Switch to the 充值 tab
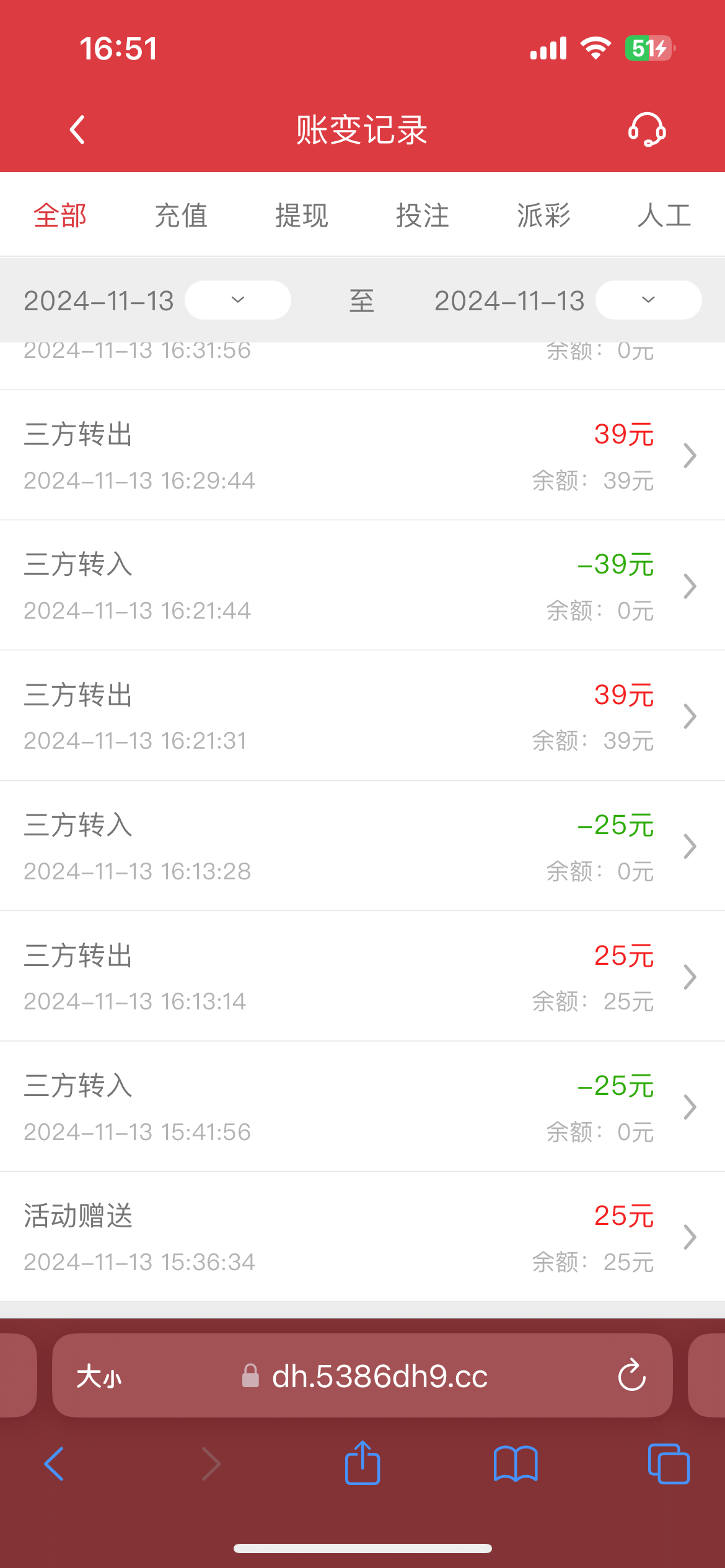The height and width of the screenshot is (1568, 725). tap(180, 216)
